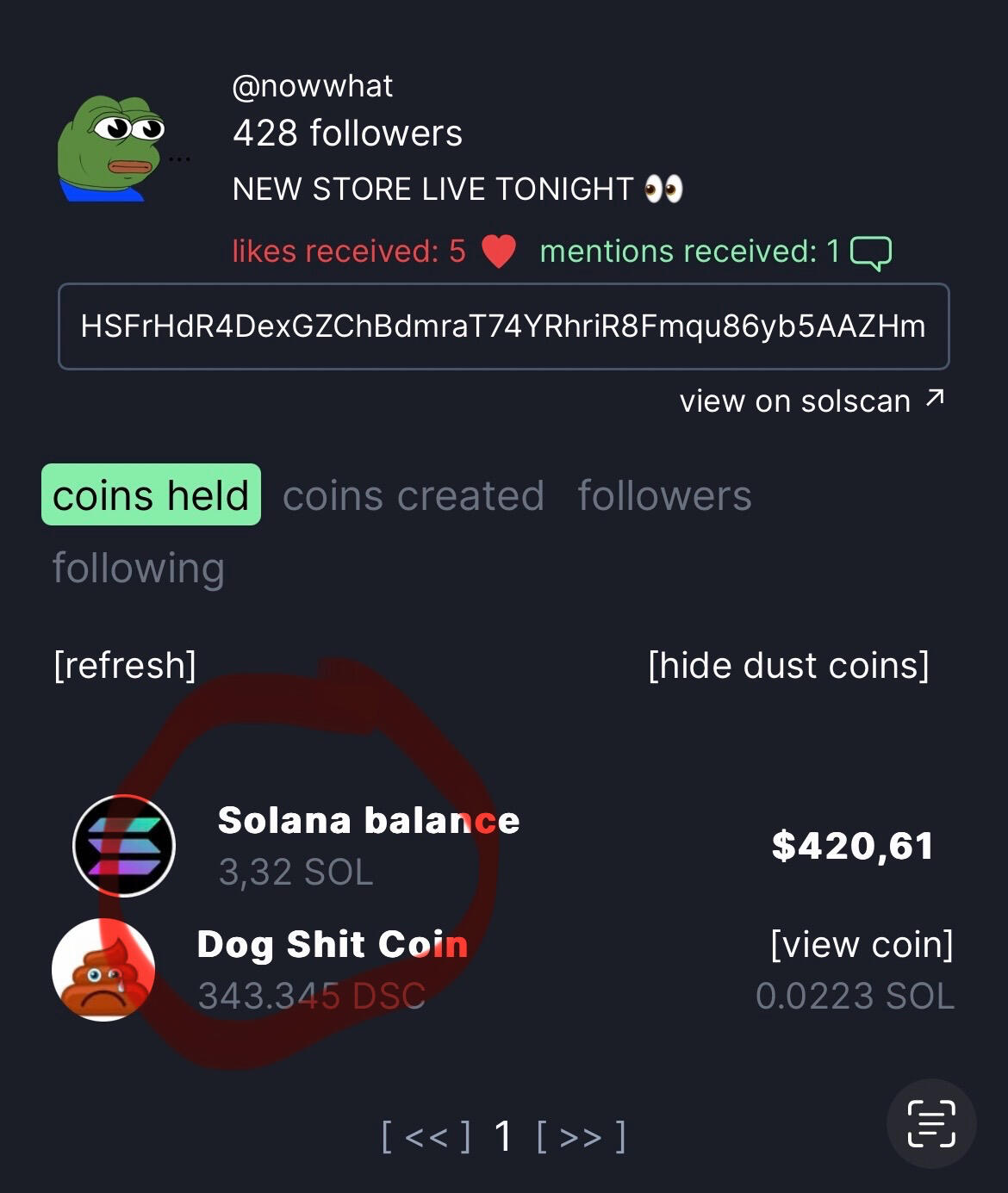Go to next page [>>]
1008x1193 pixels.
(581, 1136)
